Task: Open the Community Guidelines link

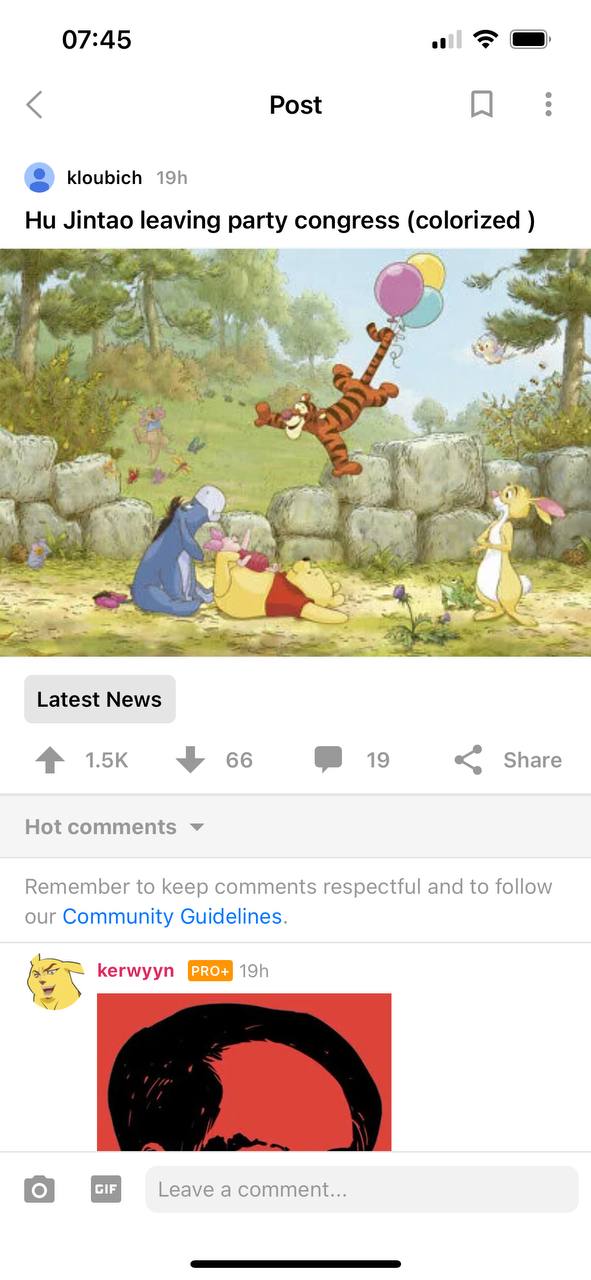Action: pyautogui.click(x=172, y=916)
